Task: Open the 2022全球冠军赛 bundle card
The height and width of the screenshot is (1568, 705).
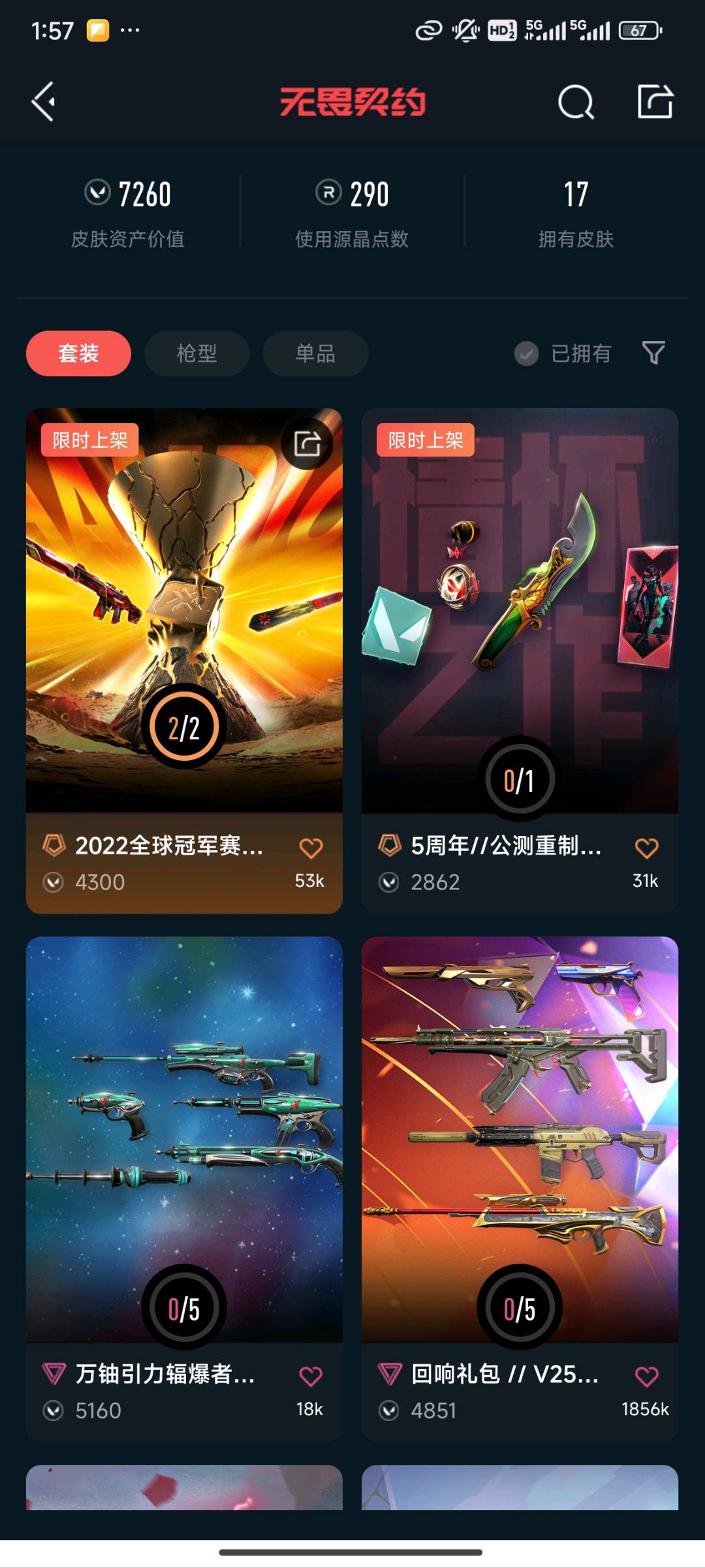Action: point(184,661)
